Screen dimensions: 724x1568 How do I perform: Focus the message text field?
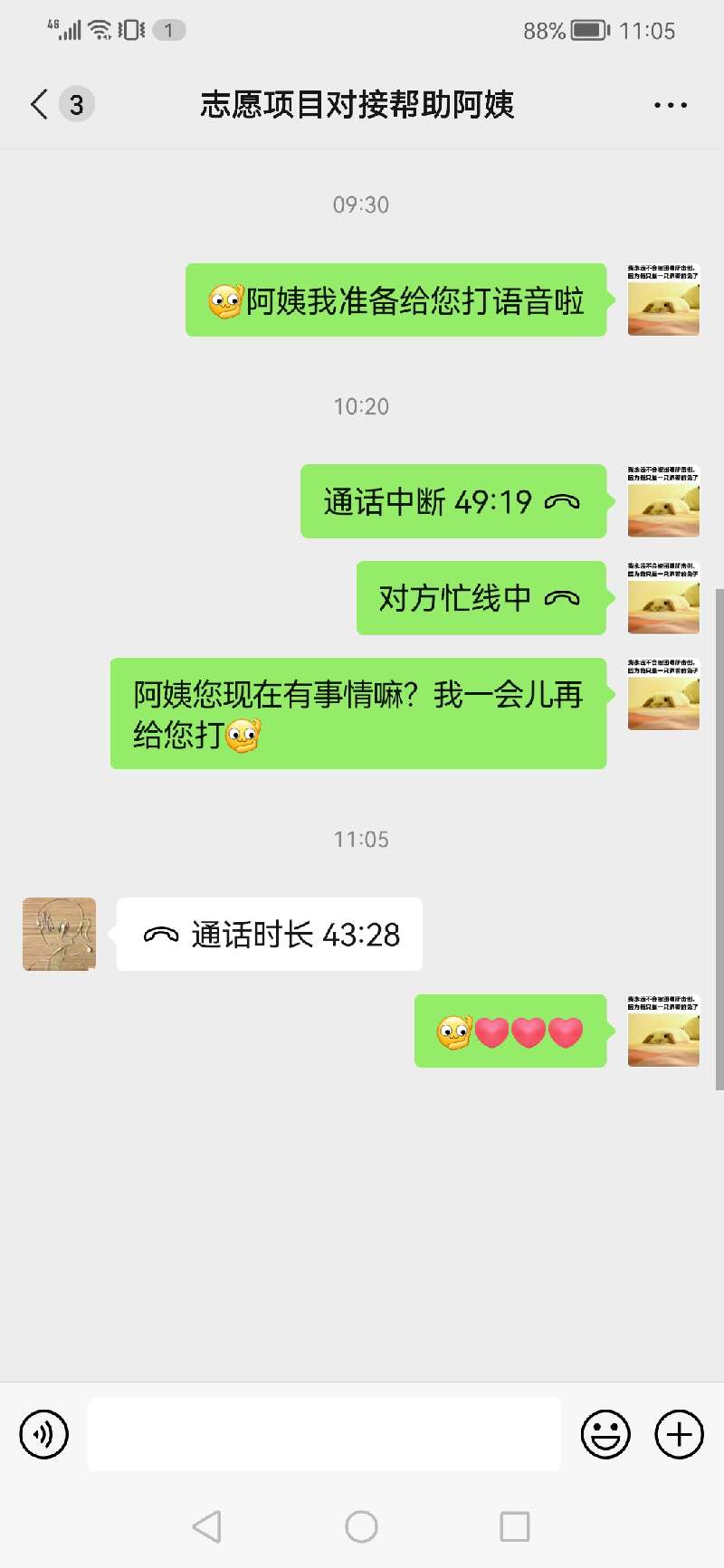point(324,1434)
